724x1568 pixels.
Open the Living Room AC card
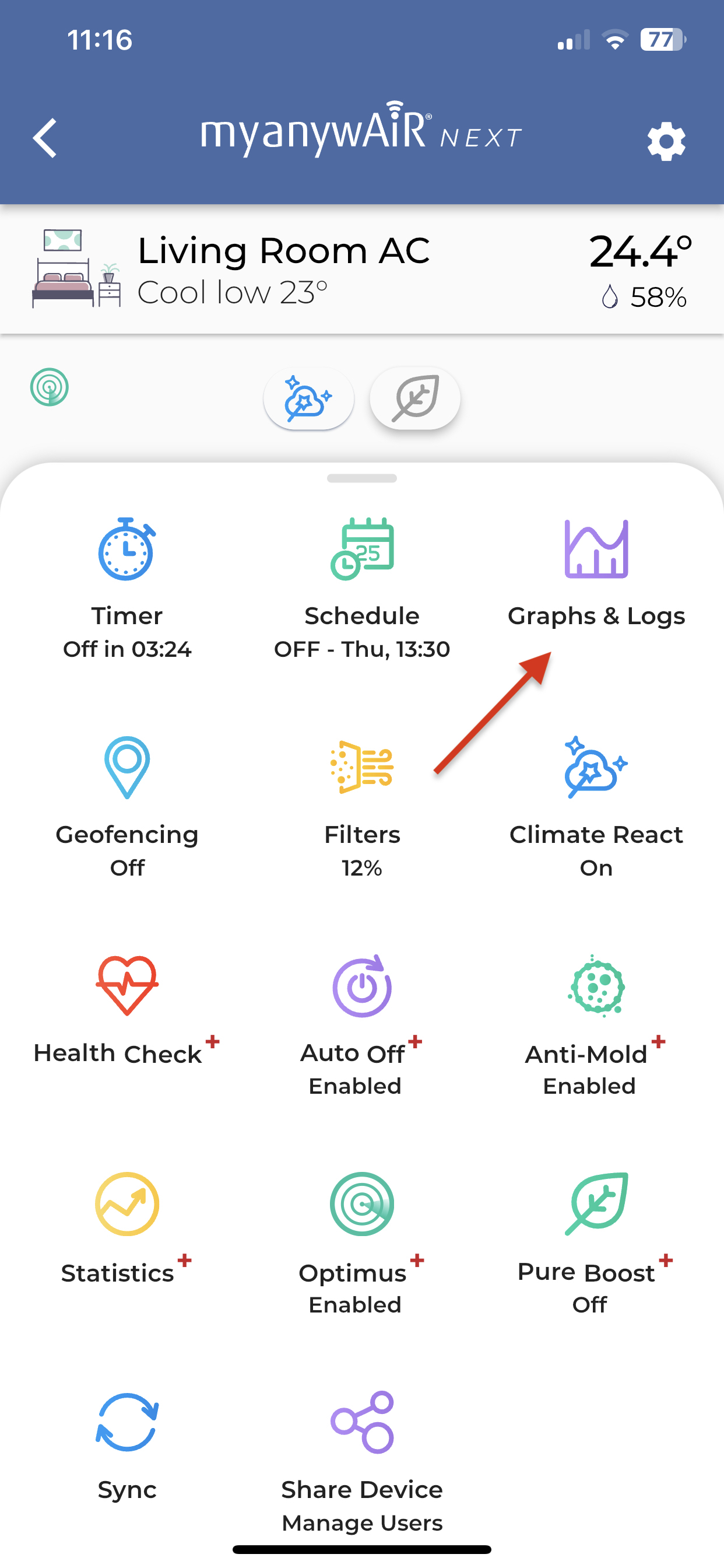[x=283, y=269]
